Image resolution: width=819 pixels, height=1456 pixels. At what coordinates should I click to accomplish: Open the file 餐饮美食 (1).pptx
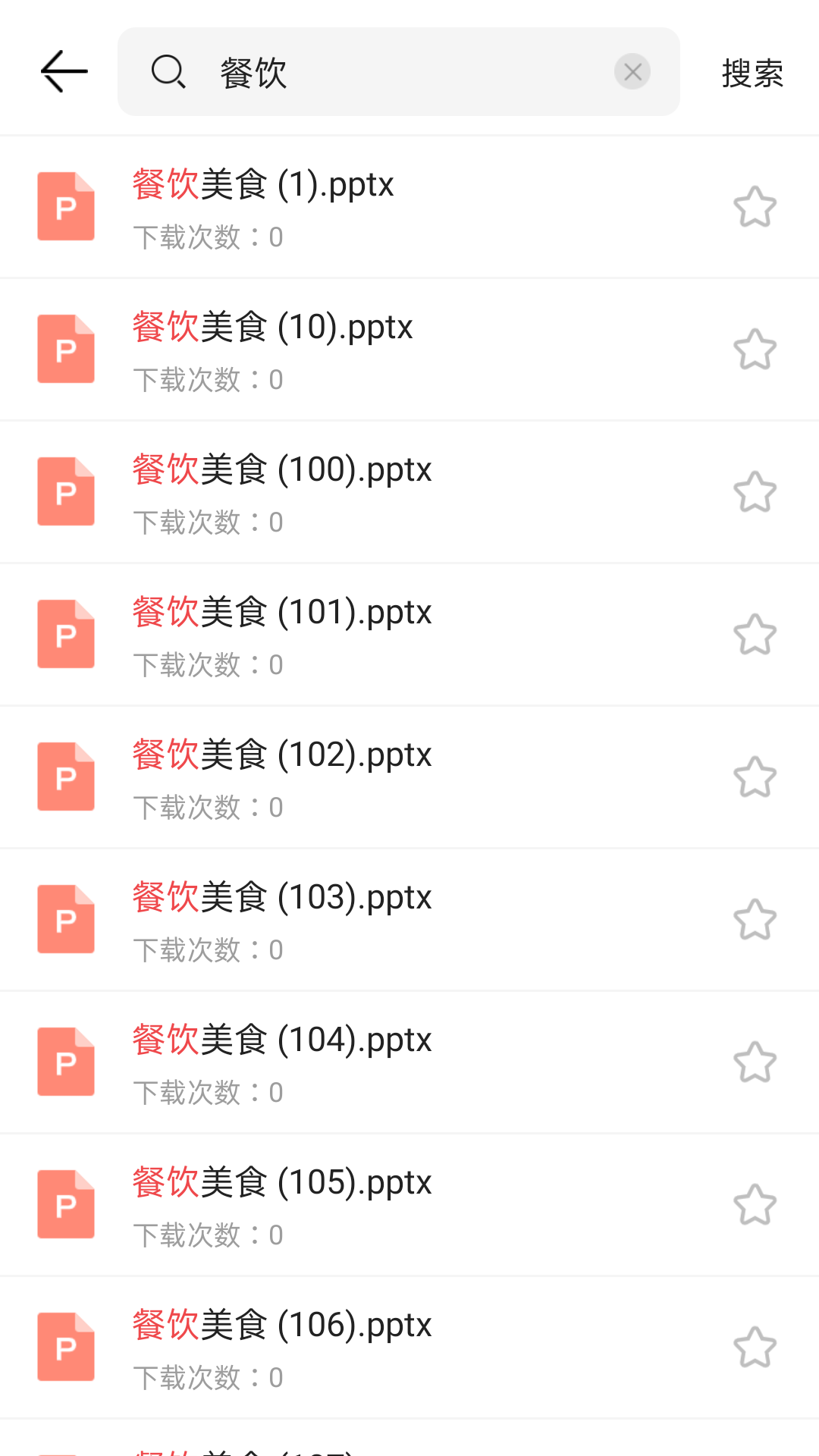tap(262, 184)
